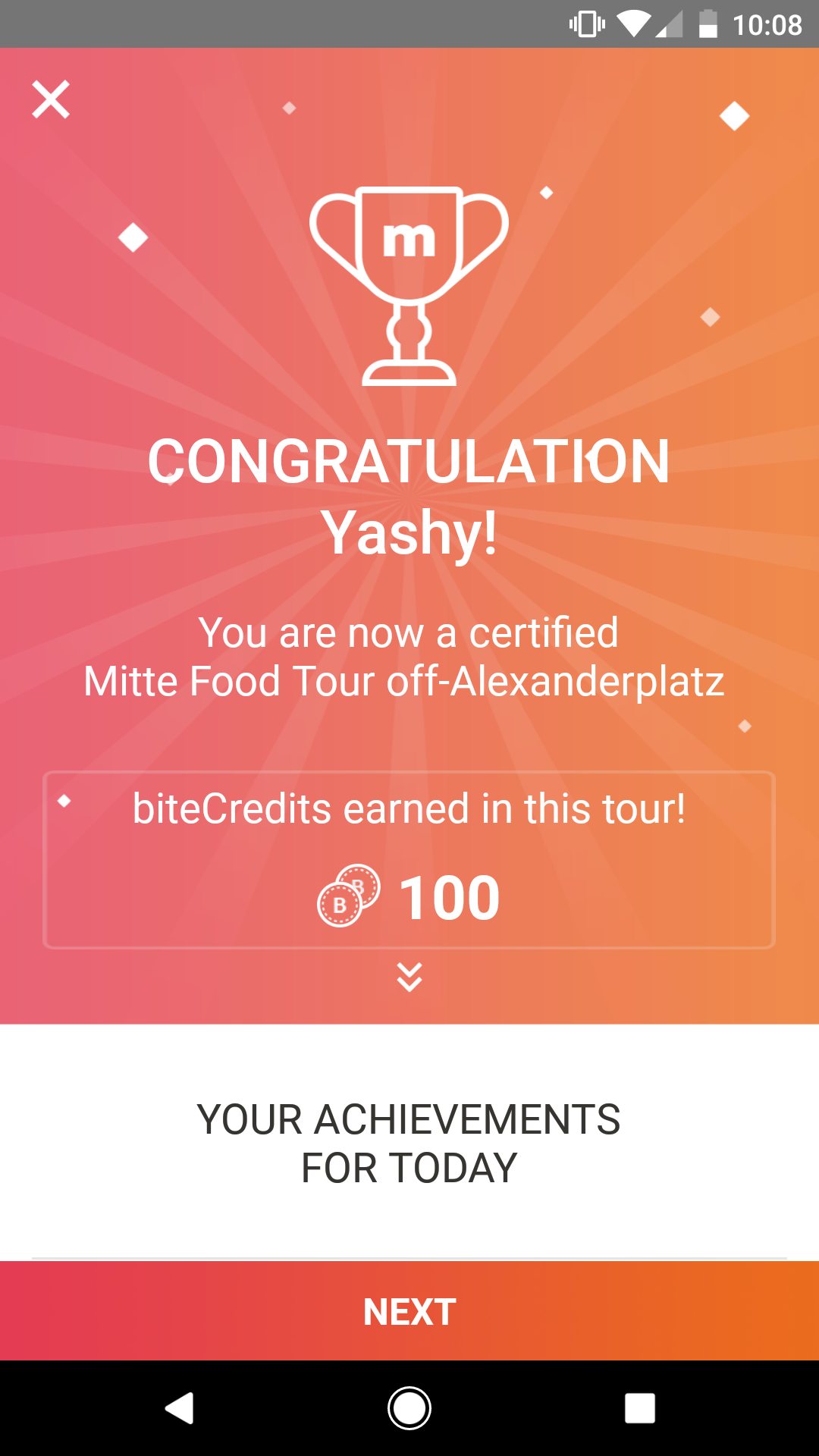Go back using the system back button
This screenshot has height=1456, width=819.
180,1408
